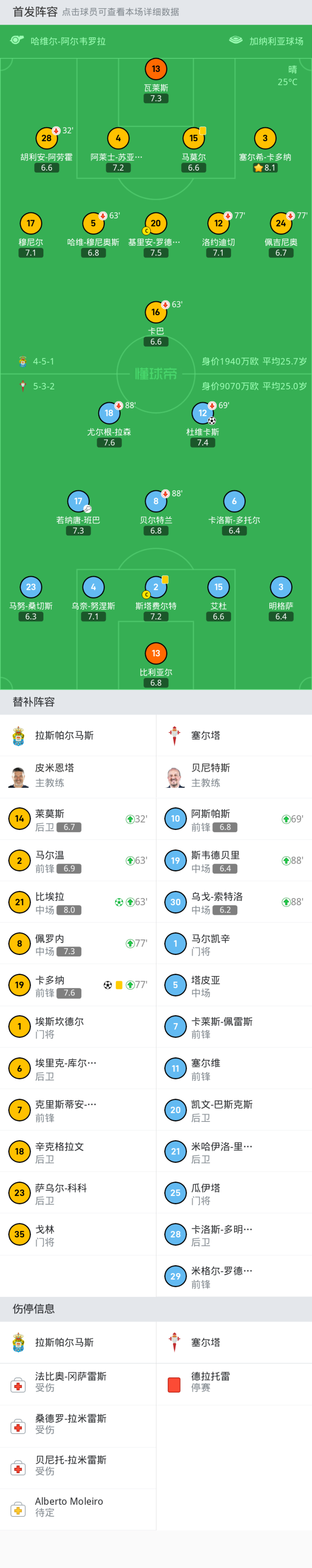Screen dimensions: 312x1568
Task: Tap scorer 杜维卡斯 on the pitch
Action: pos(202,414)
